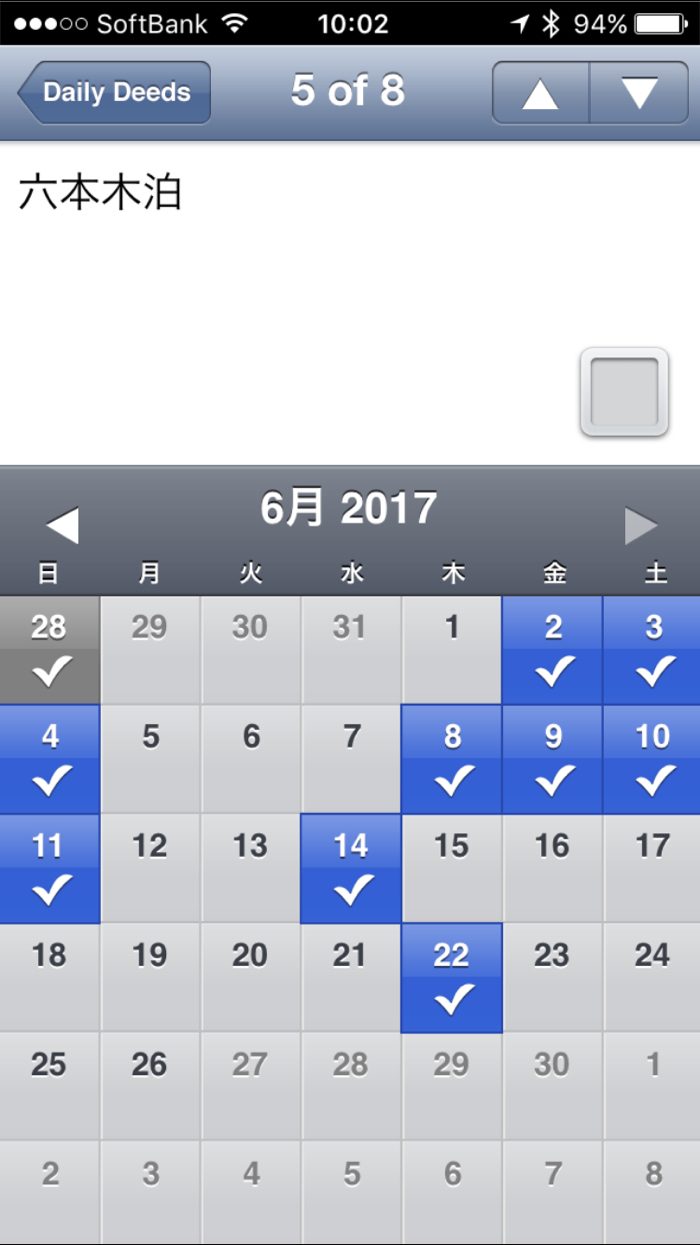
Task: Go to the next month
Action: (641, 525)
